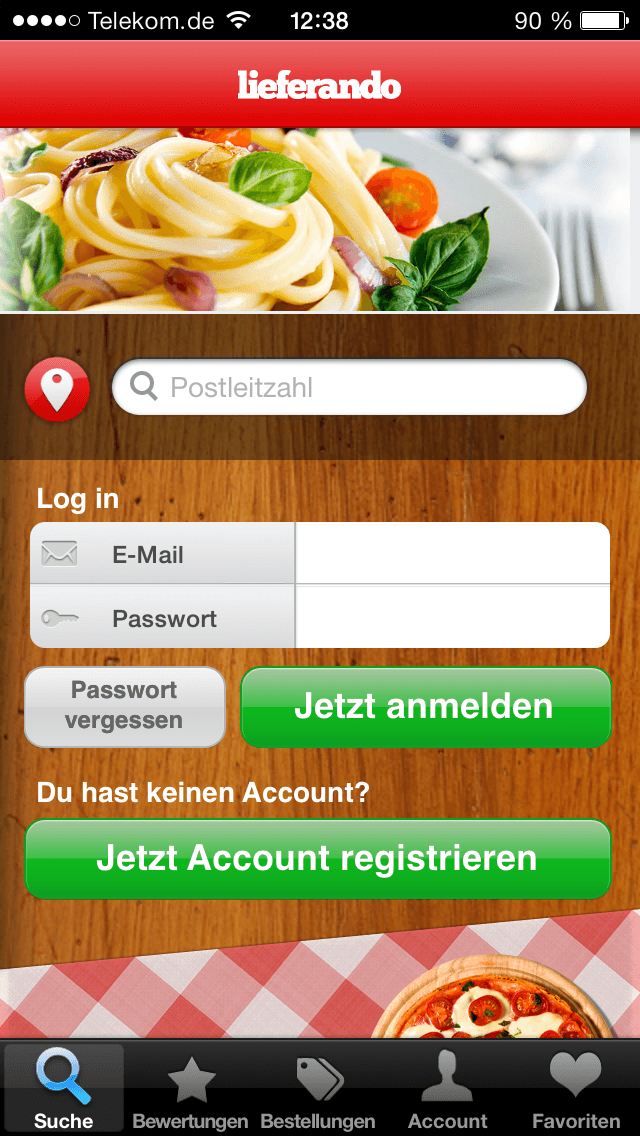Go to the Bestellungen tab
Image resolution: width=640 pixels, height=1136 pixels.
318,1089
